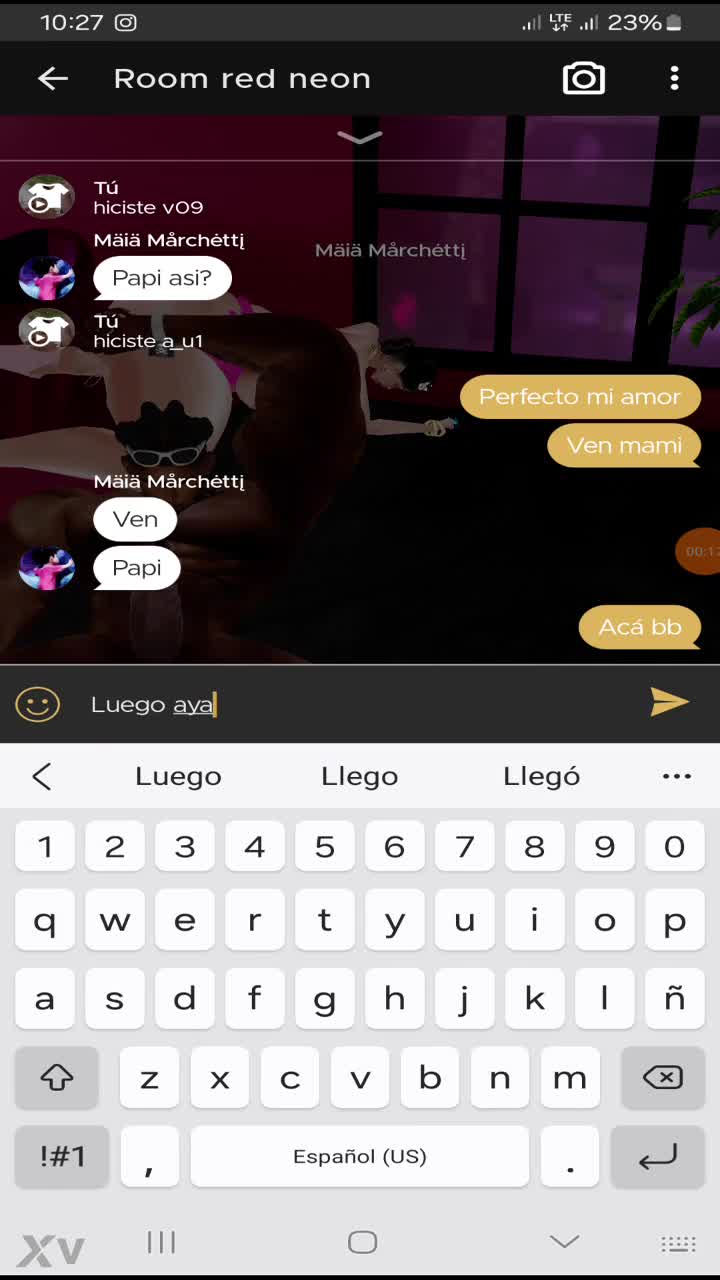This screenshot has height=1280, width=720.
Task: Hide keyboard suggestions with the left arrow
Action: tap(42, 776)
